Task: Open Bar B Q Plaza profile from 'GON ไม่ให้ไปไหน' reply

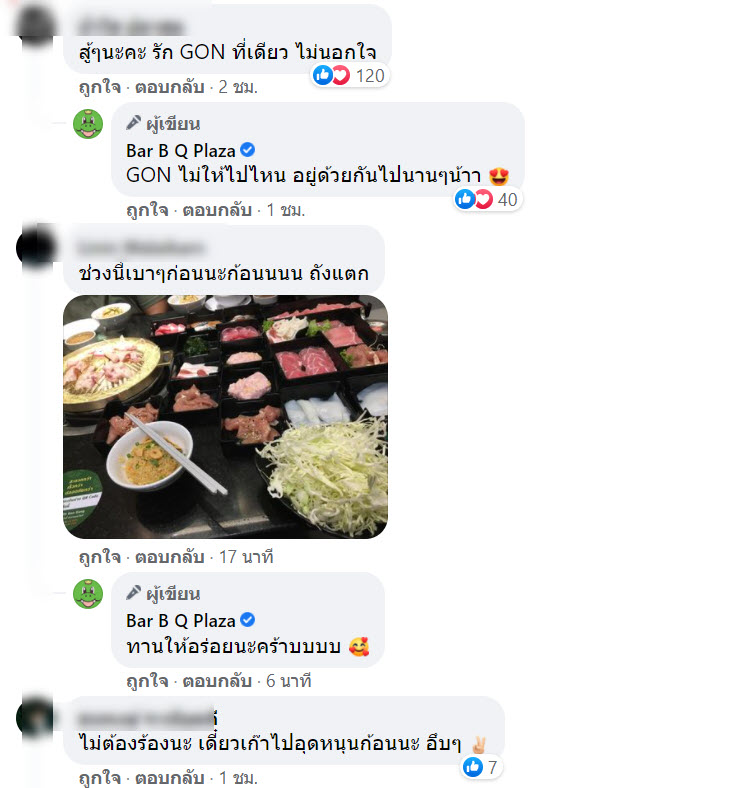Action: click(180, 151)
